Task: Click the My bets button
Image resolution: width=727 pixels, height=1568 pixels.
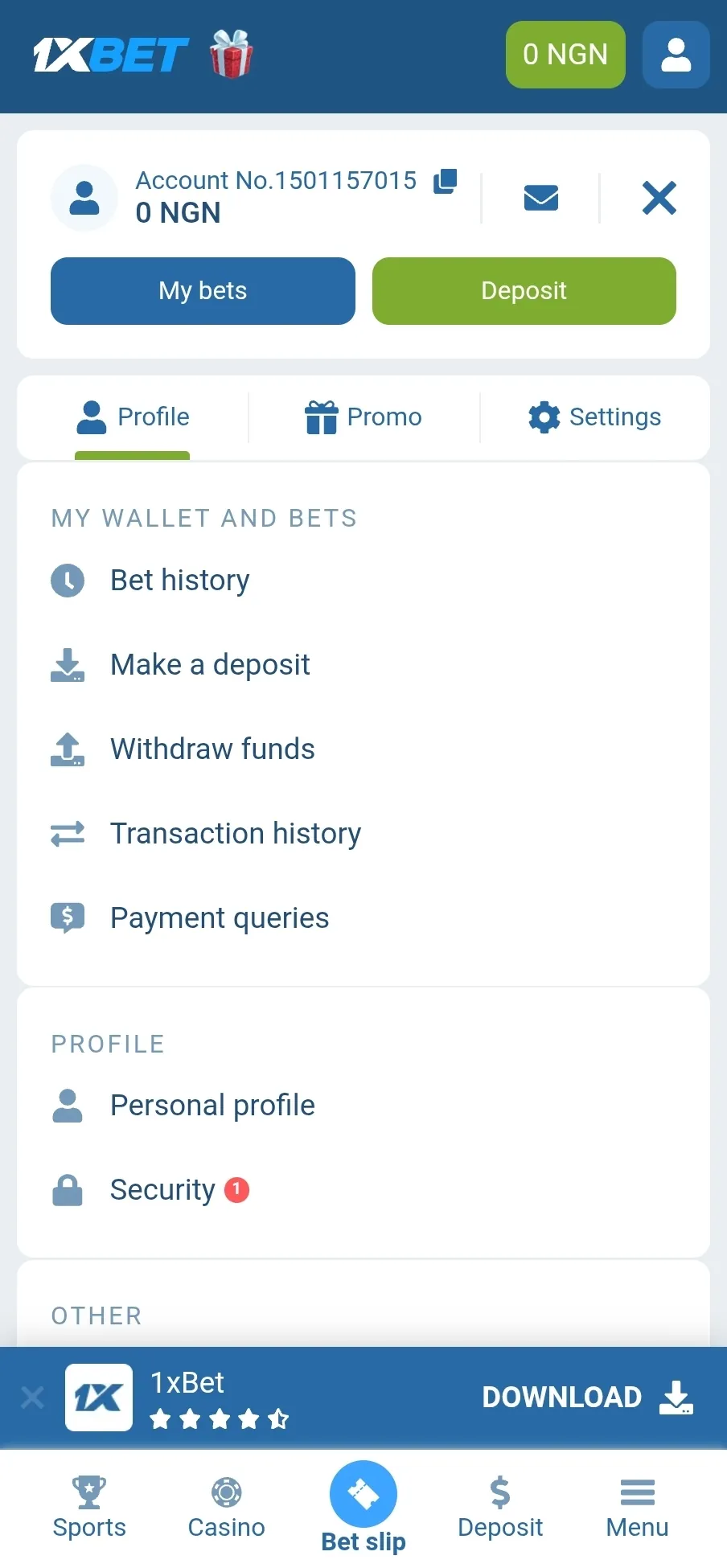Action: [202, 291]
